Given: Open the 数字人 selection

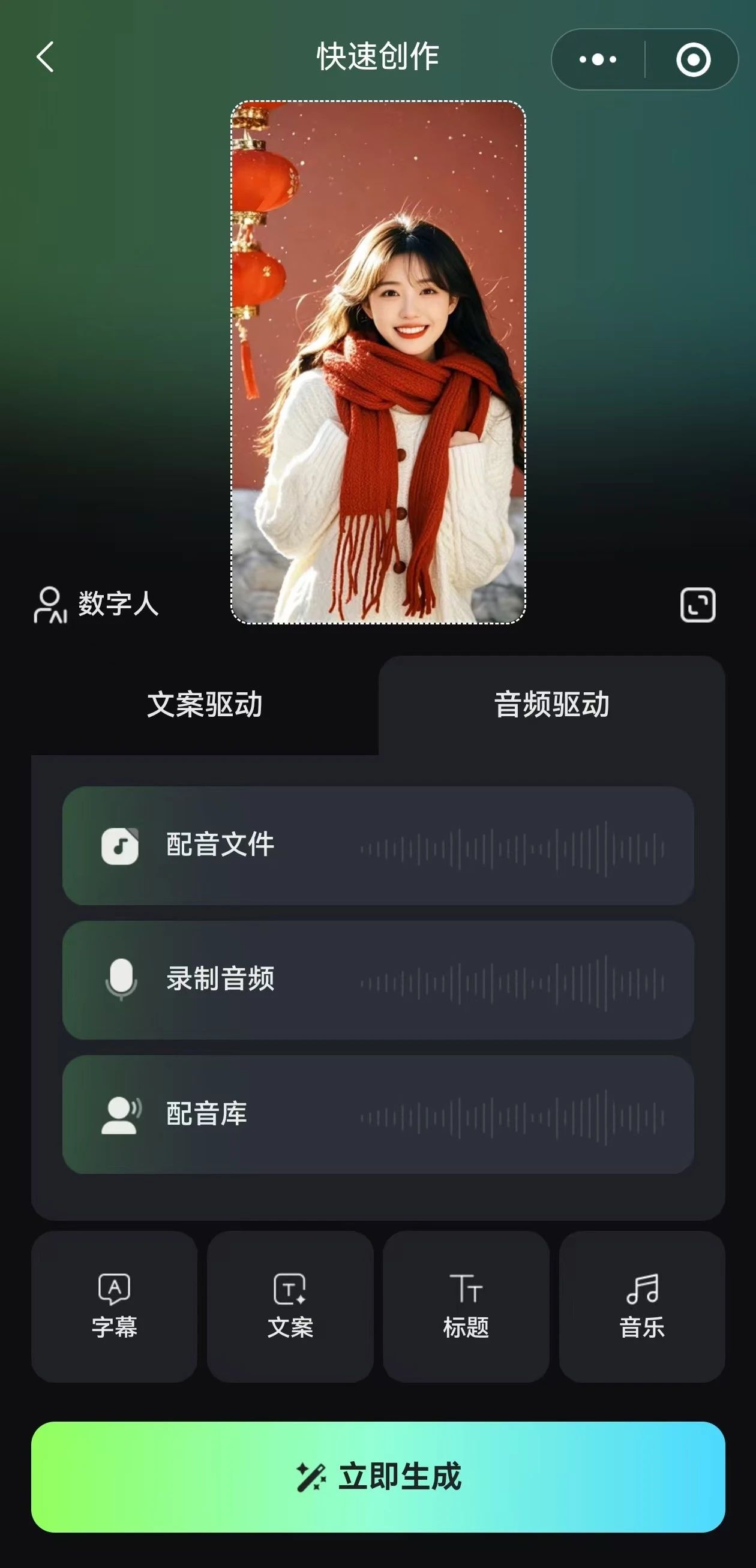Looking at the screenshot, I should coord(96,605).
